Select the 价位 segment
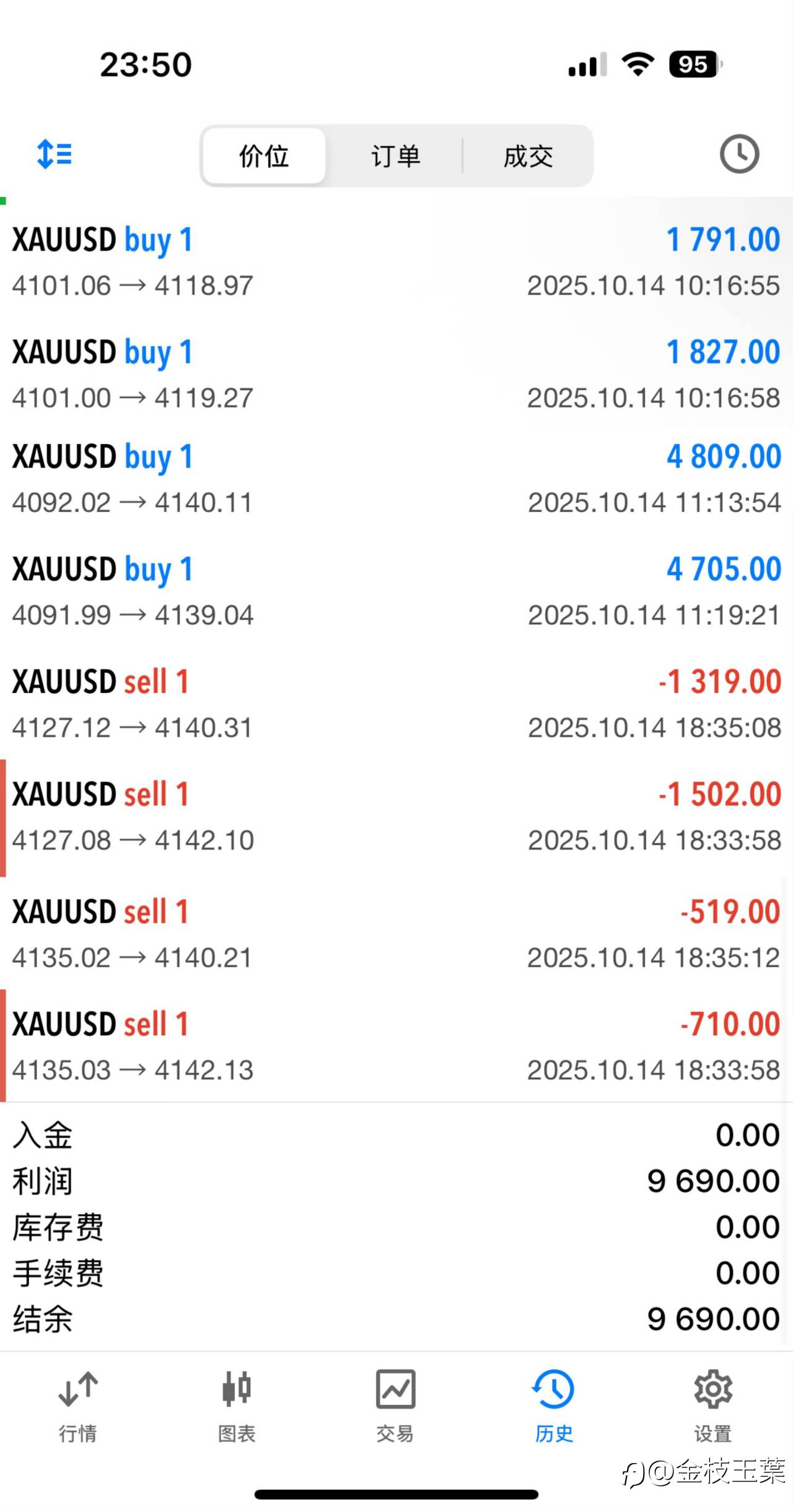793x1512 pixels. (264, 156)
